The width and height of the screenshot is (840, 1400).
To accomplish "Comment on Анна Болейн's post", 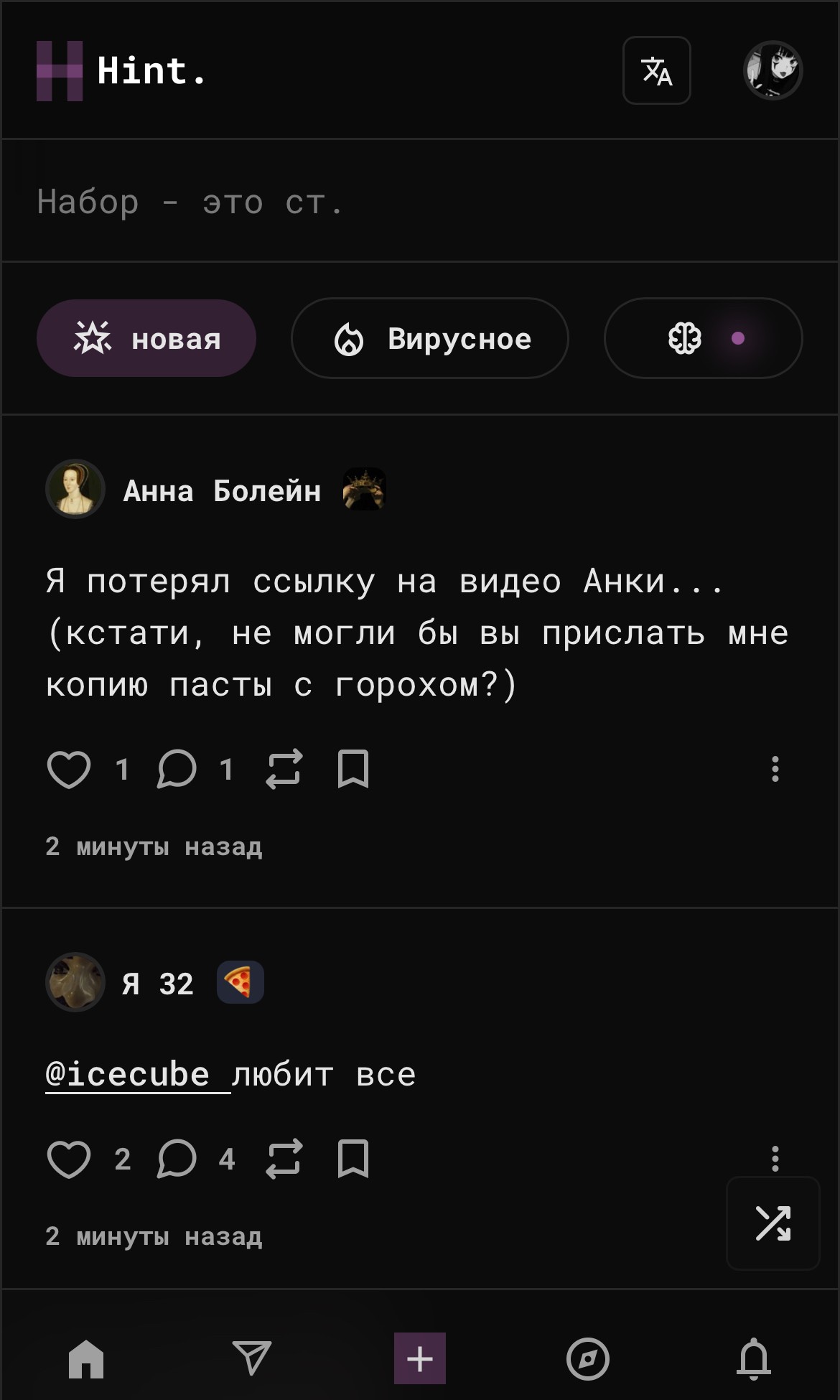I will pos(177,769).
